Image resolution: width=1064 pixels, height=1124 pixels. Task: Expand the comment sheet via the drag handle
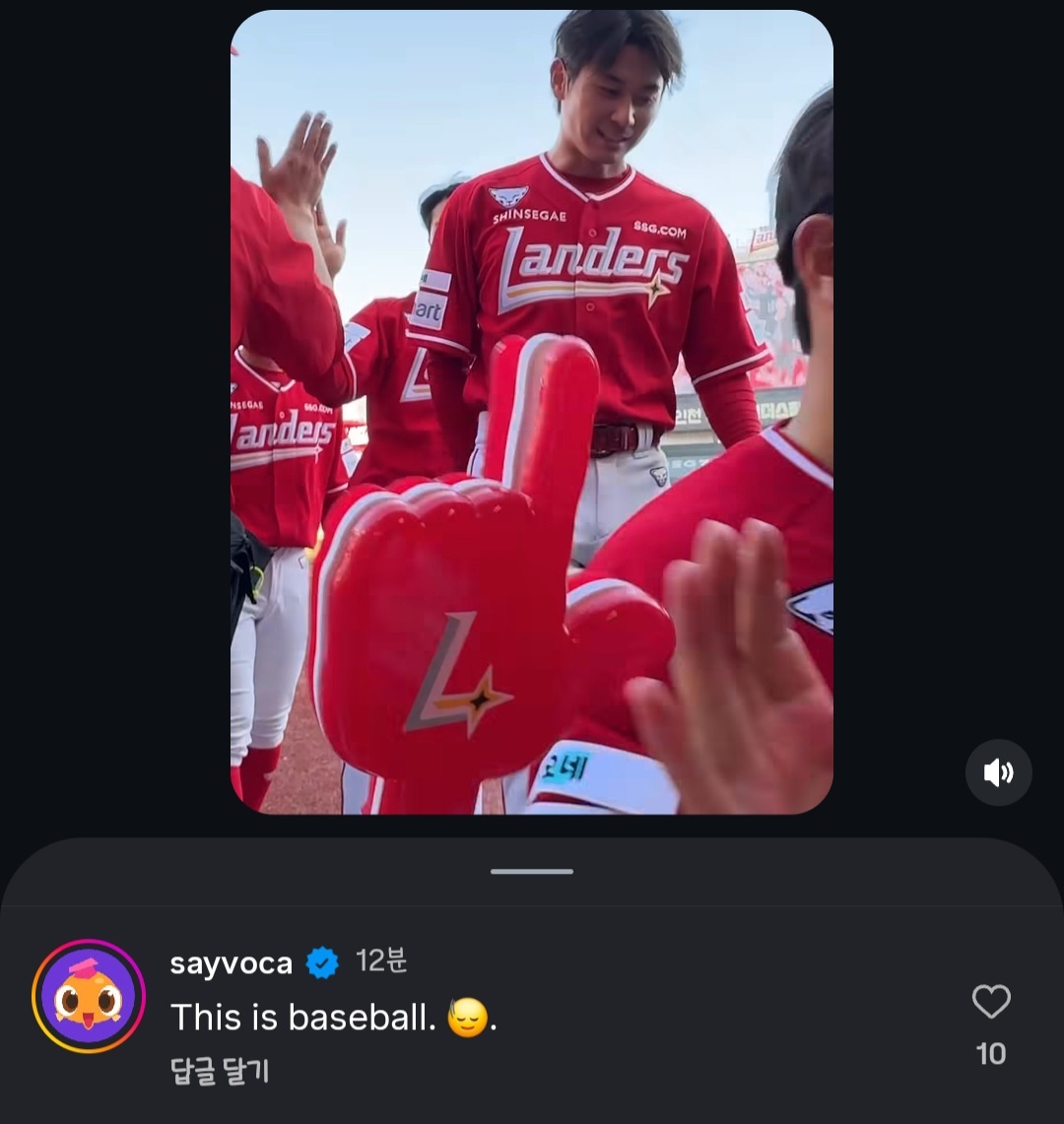coord(532,871)
